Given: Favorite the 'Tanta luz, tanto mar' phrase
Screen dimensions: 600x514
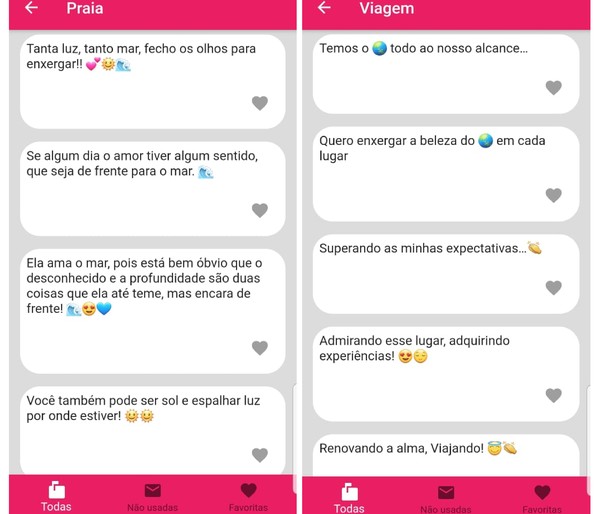Looking at the screenshot, I should click(260, 103).
